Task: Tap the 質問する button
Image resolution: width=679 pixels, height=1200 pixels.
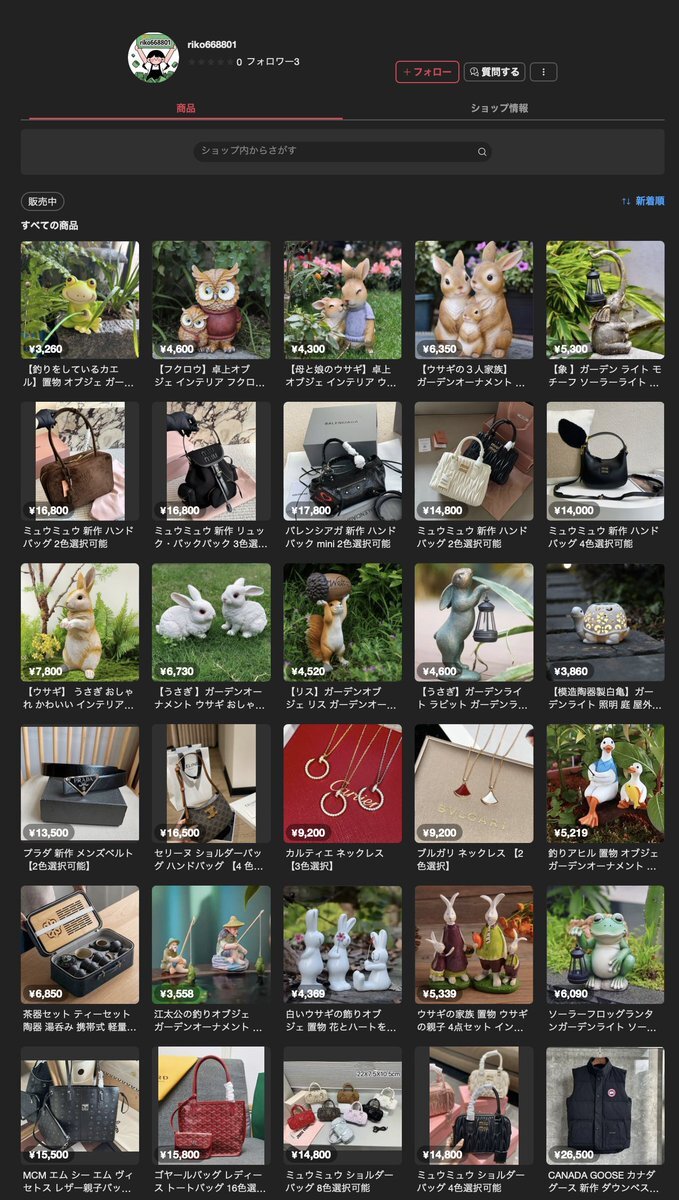Action: pyautogui.click(x=494, y=72)
